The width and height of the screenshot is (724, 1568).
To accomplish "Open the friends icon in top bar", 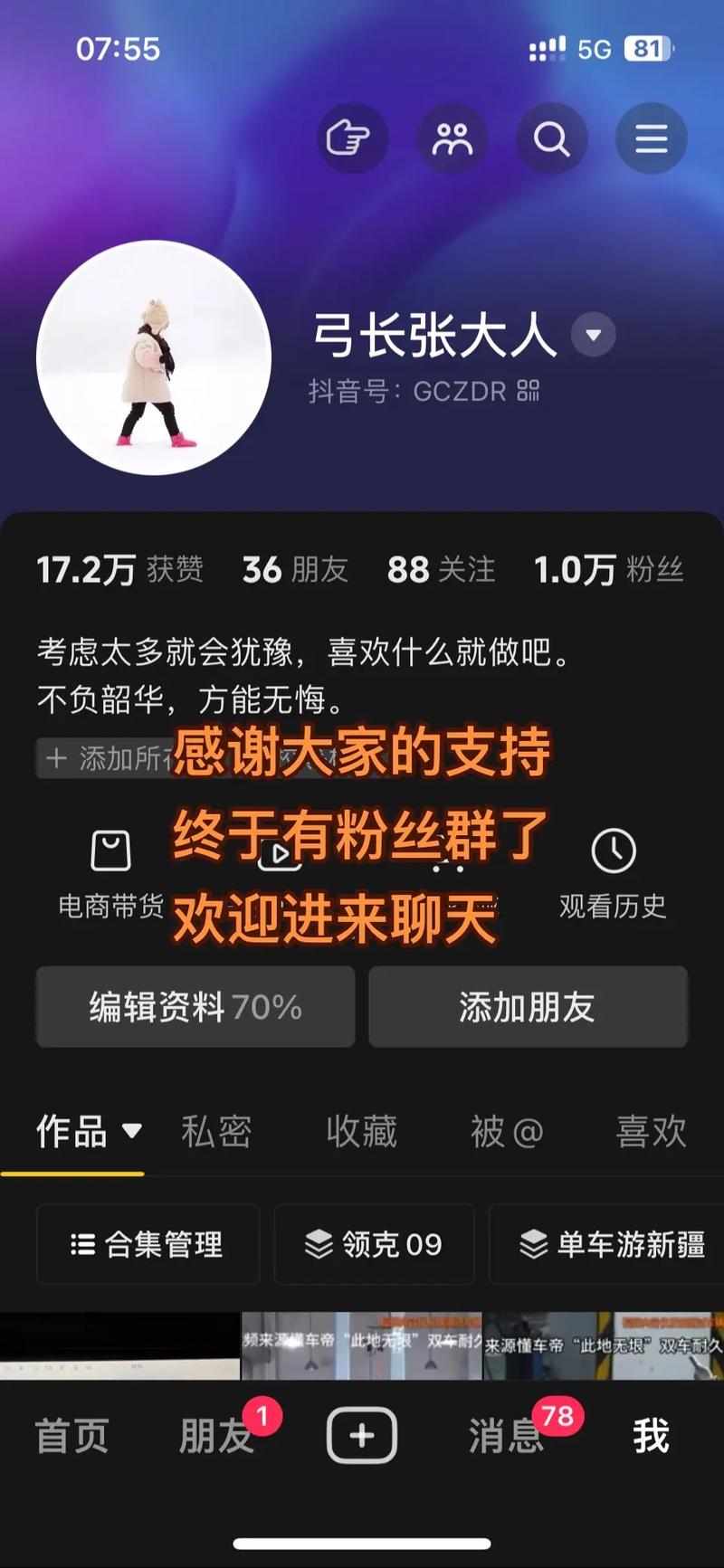I will pos(452,139).
